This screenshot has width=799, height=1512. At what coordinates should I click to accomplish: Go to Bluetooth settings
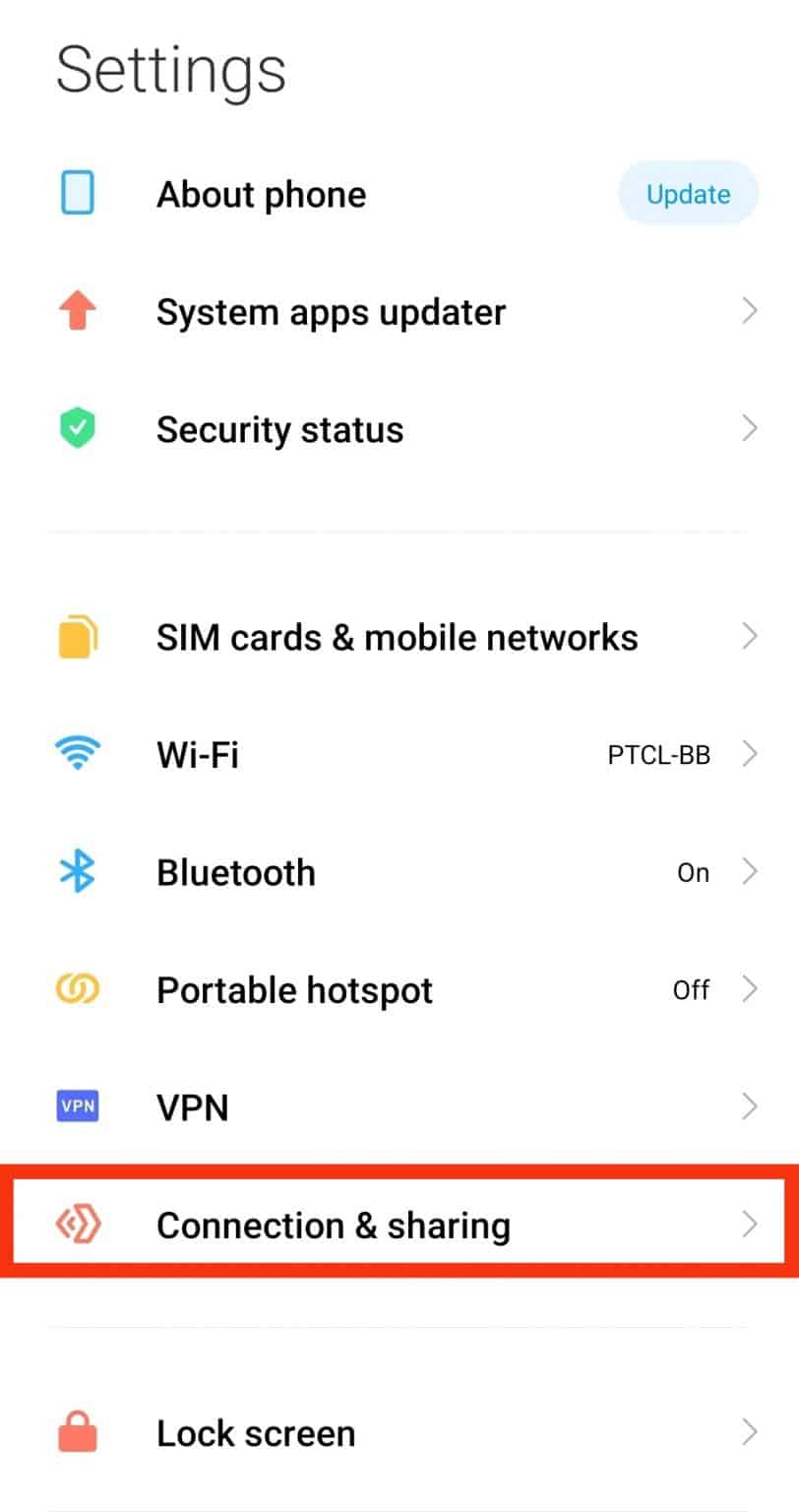[399, 873]
